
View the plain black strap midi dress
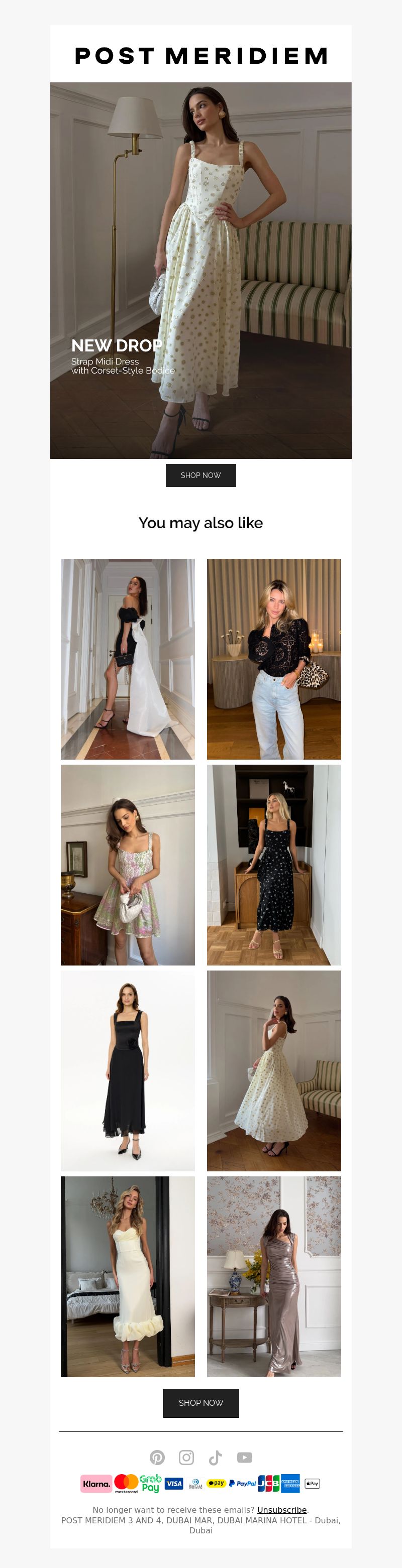tap(128, 1070)
